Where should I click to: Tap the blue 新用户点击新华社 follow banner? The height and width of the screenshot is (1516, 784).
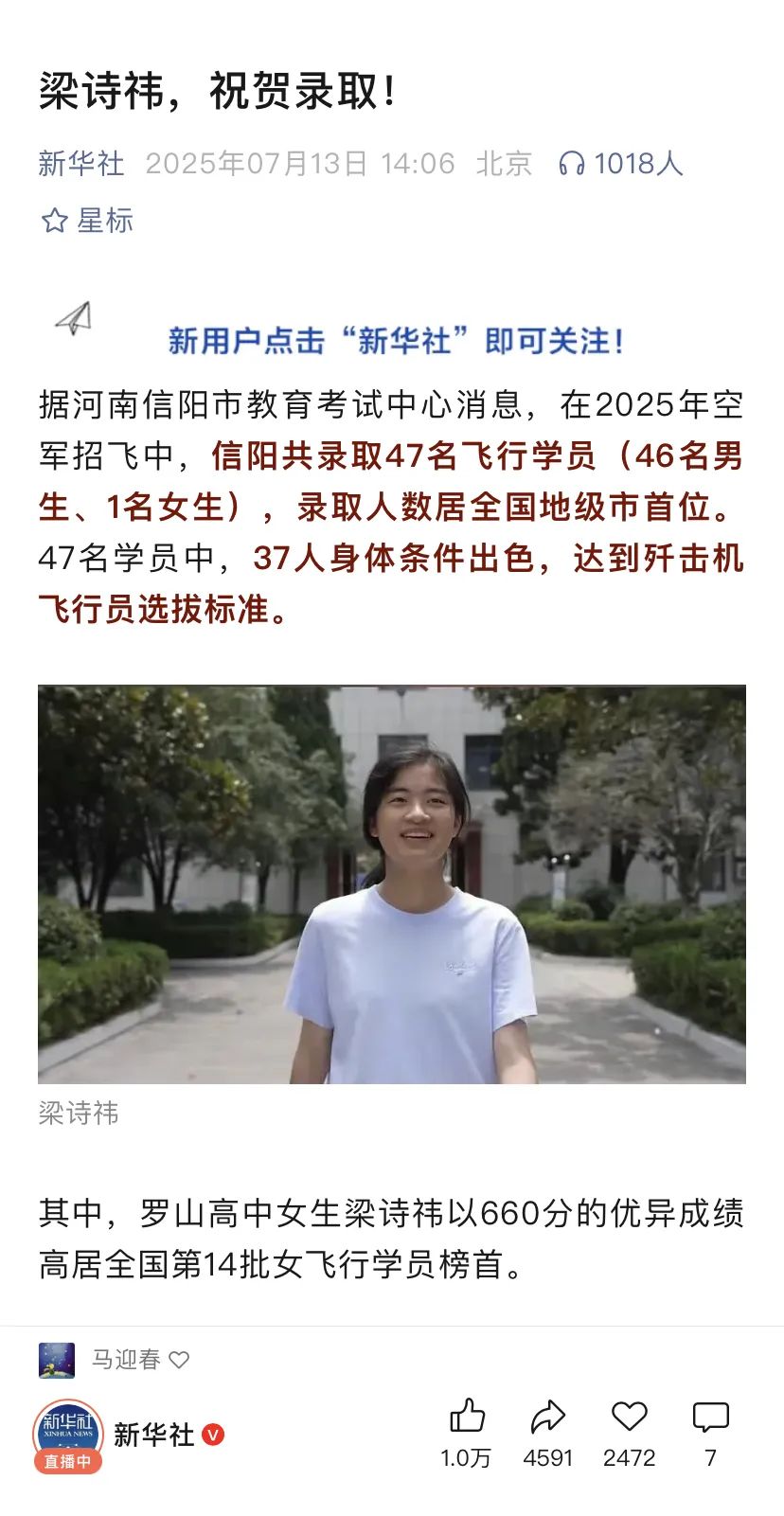396,341
